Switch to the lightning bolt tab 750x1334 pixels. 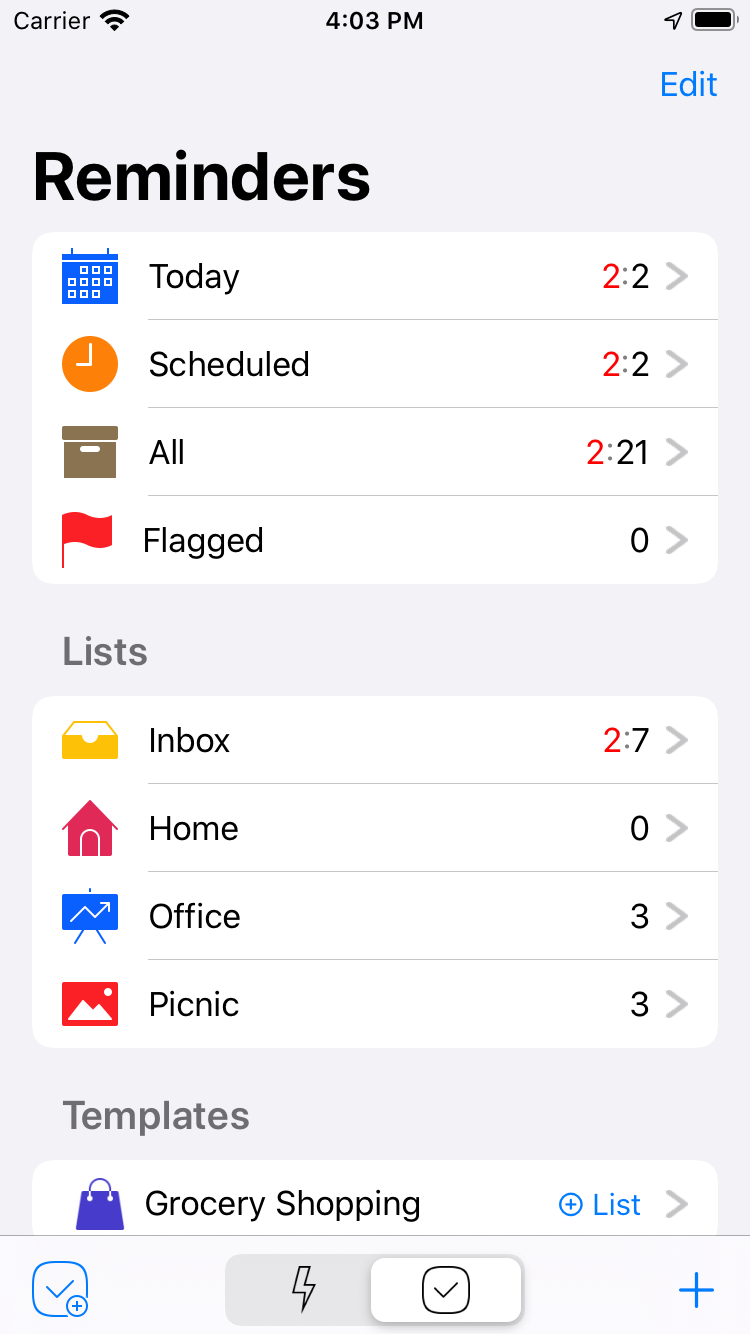click(x=302, y=1290)
